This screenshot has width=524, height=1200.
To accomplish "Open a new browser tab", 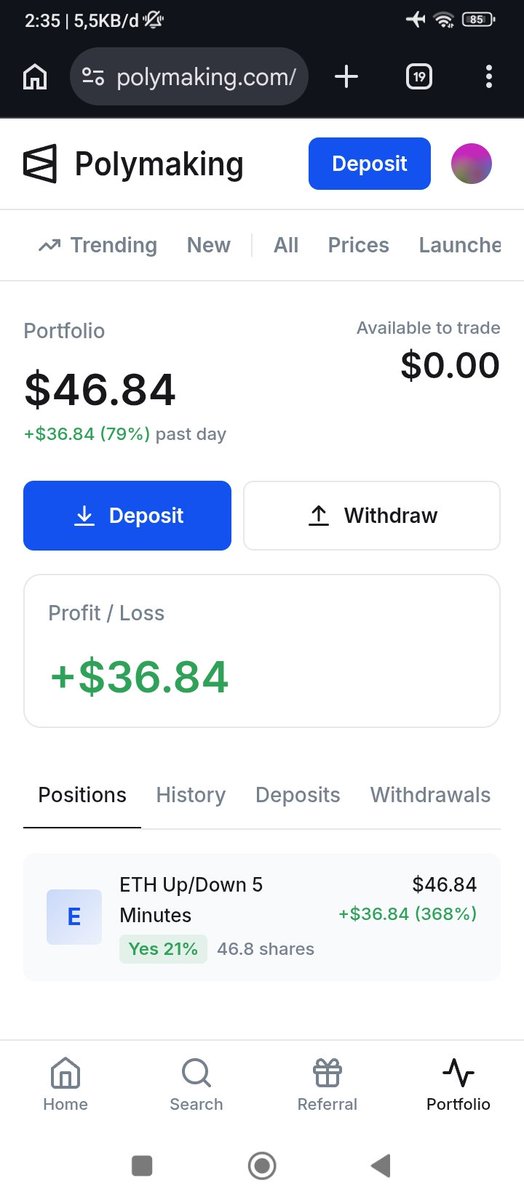I will pyautogui.click(x=346, y=77).
